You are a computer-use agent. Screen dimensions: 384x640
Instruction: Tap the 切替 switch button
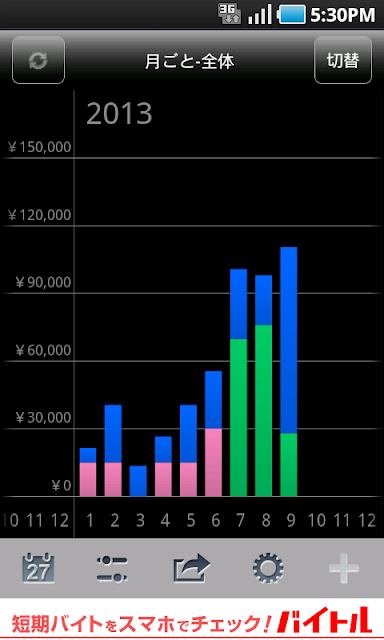coord(343,60)
